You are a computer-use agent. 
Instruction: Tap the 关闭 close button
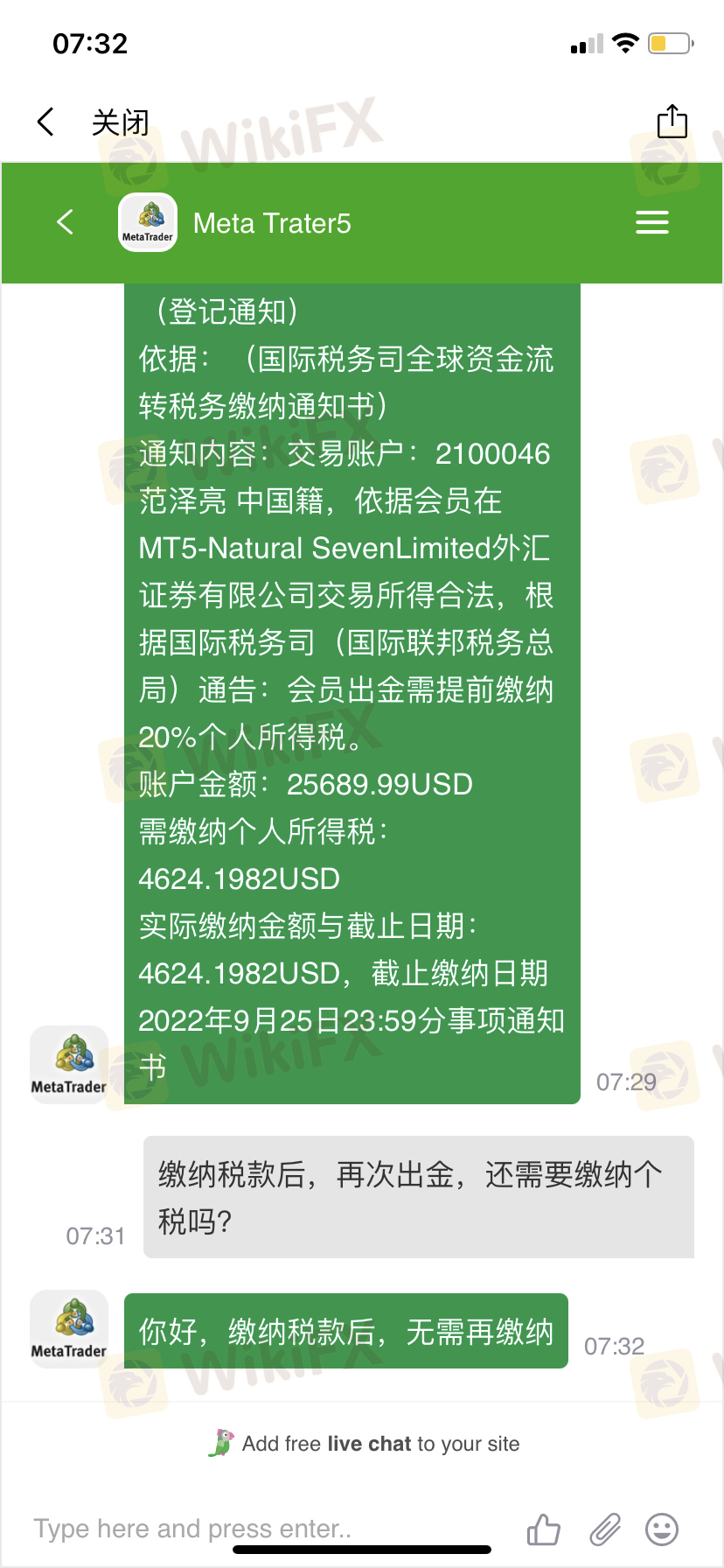pos(121,122)
